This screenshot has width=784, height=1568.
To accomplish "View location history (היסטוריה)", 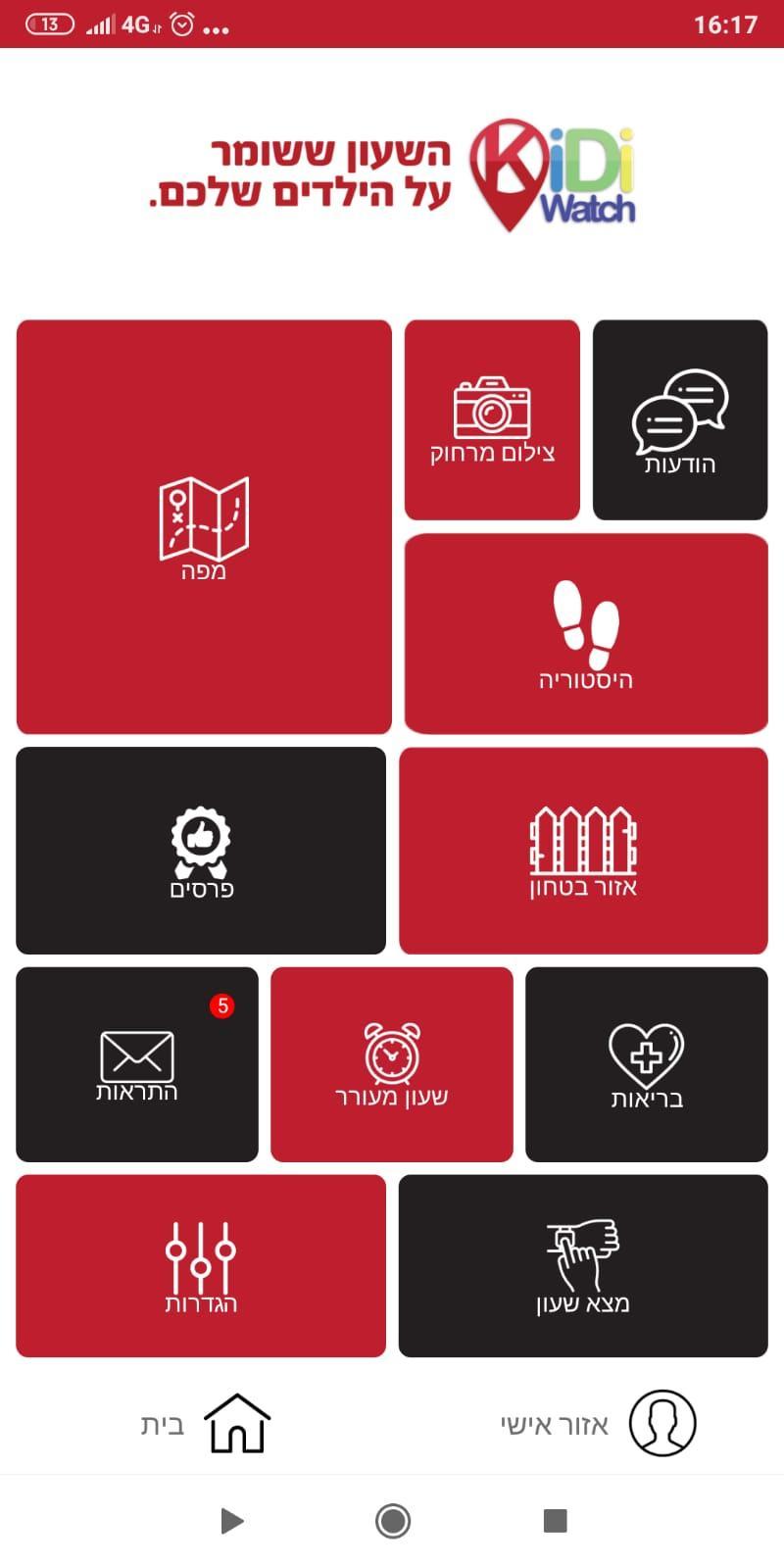I will point(586,634).
